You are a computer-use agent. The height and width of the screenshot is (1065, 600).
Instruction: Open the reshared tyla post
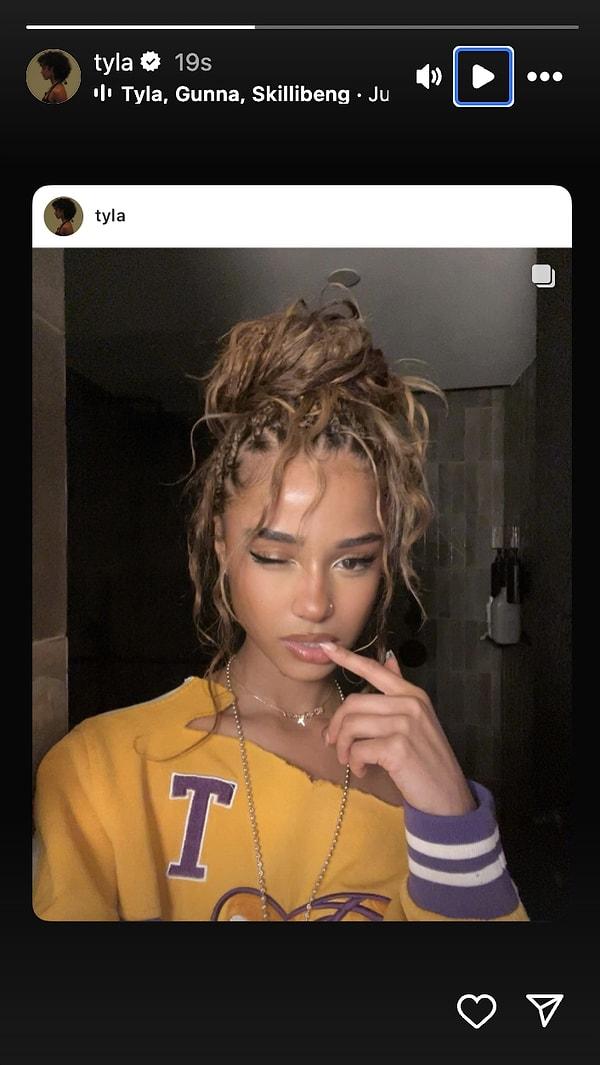point(302,553)
